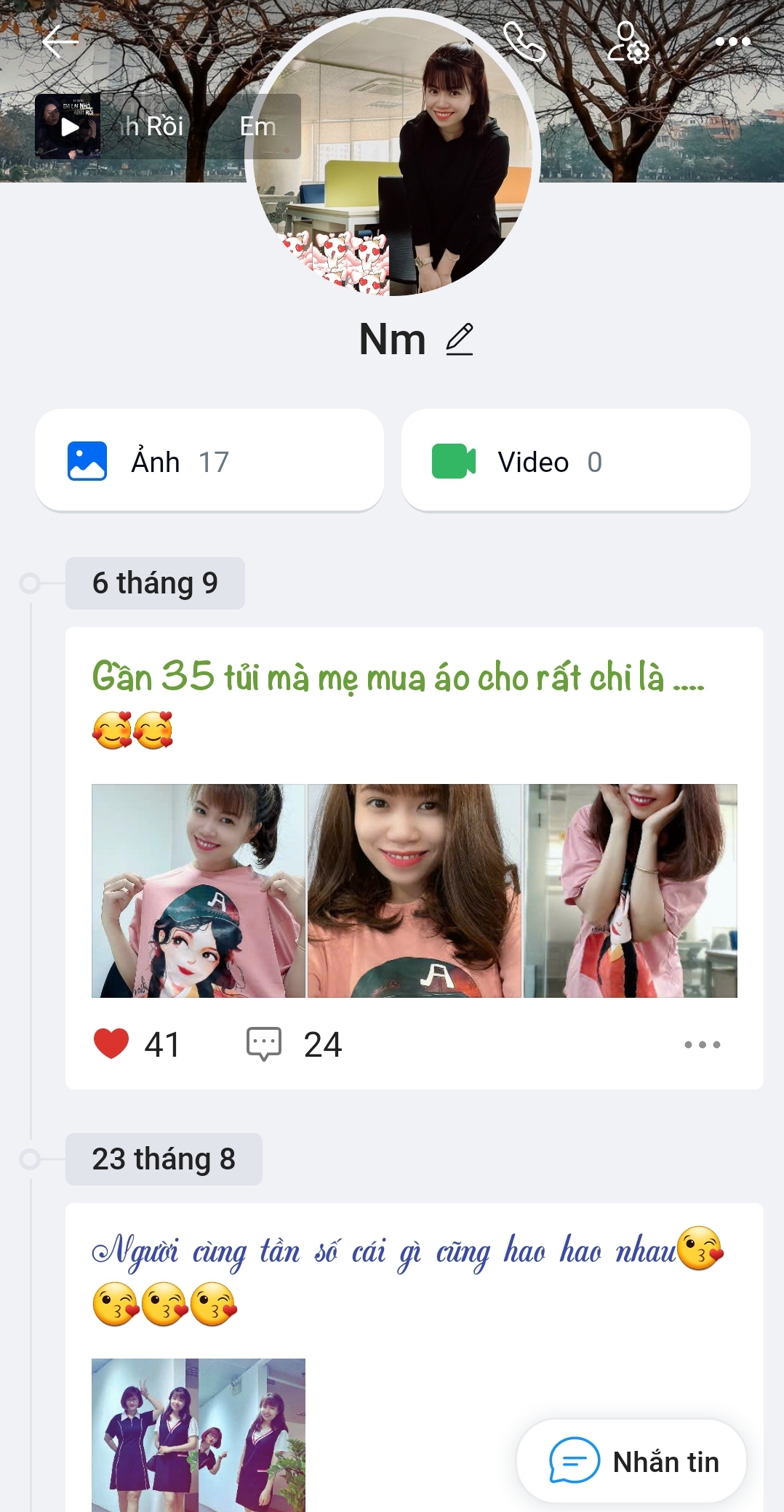Open comments on the 6 tháng 9 post
This screenshot has height=1512, width=784.
(264, 1044)
